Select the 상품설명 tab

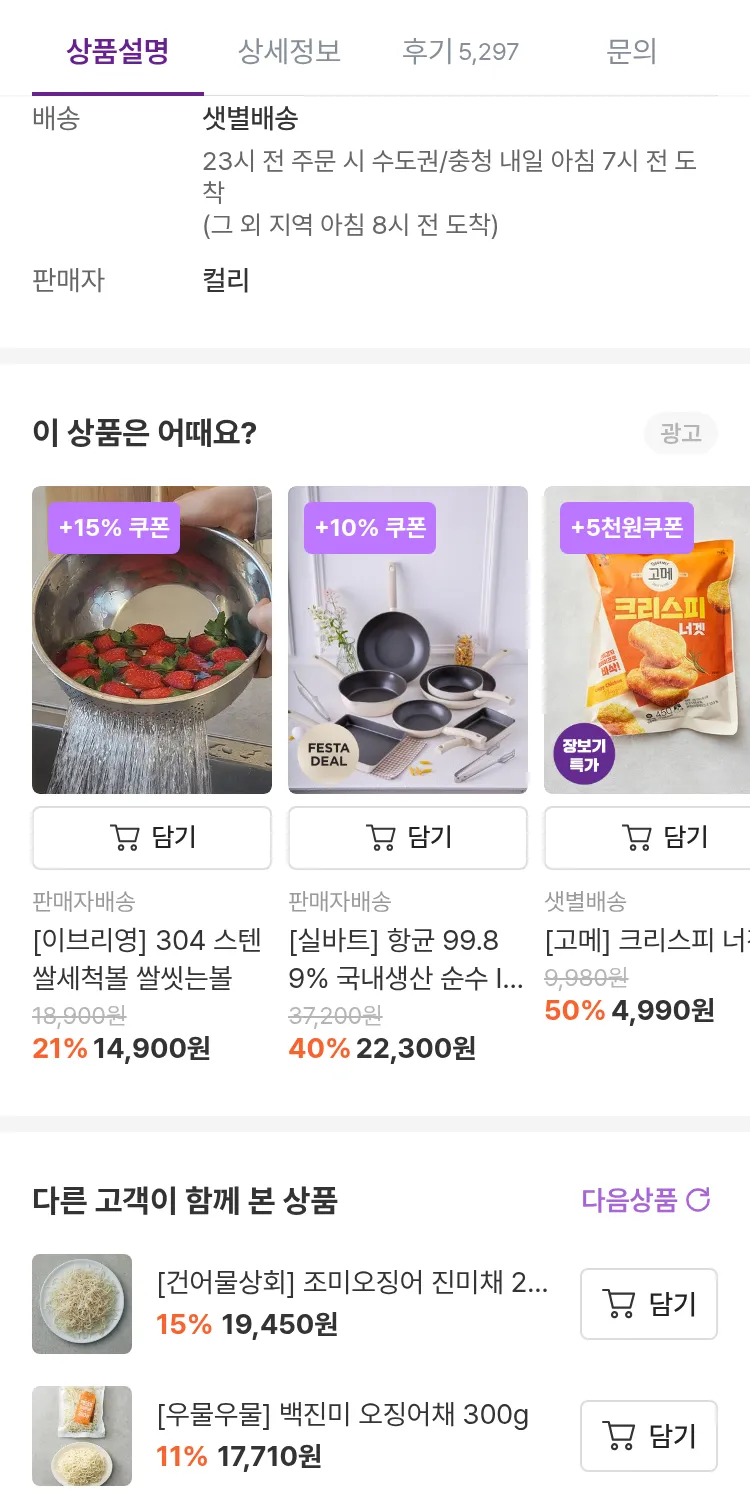pos(118,51)
